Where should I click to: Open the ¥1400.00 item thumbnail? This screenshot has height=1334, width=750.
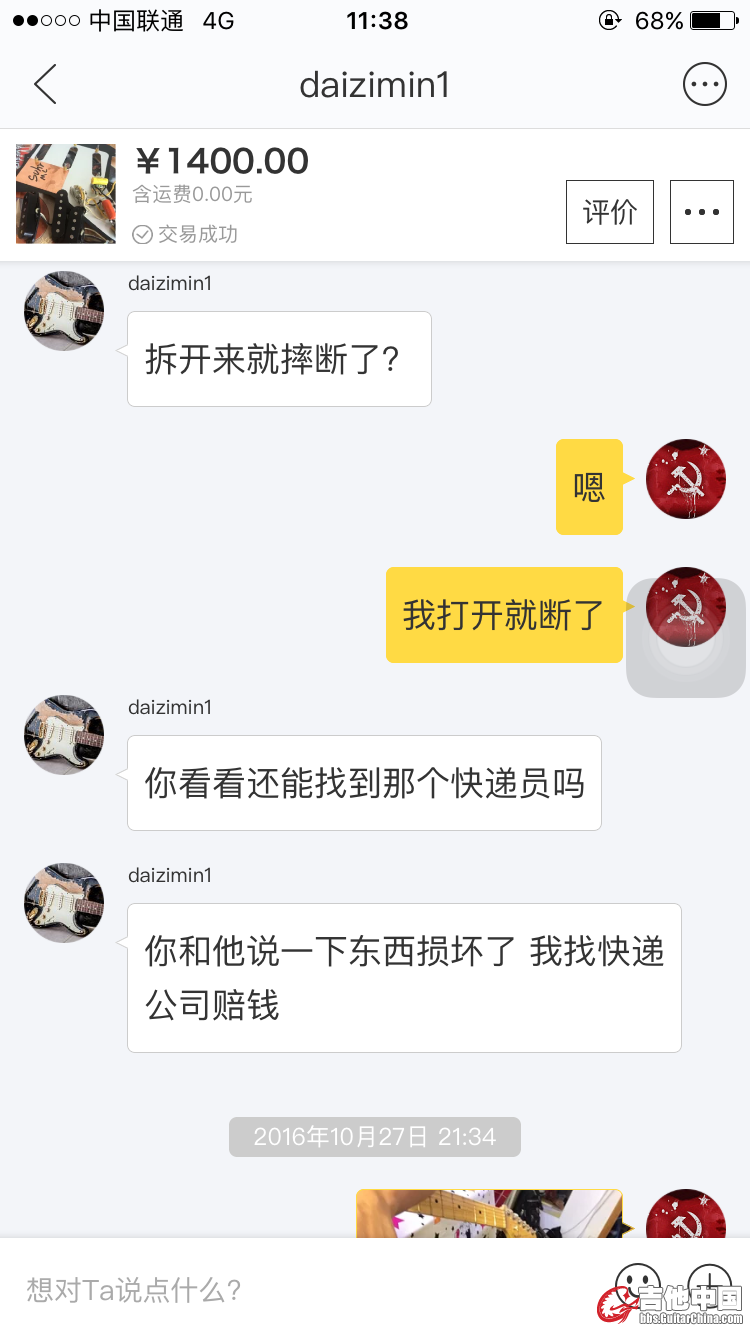click(x=65, y=194)
